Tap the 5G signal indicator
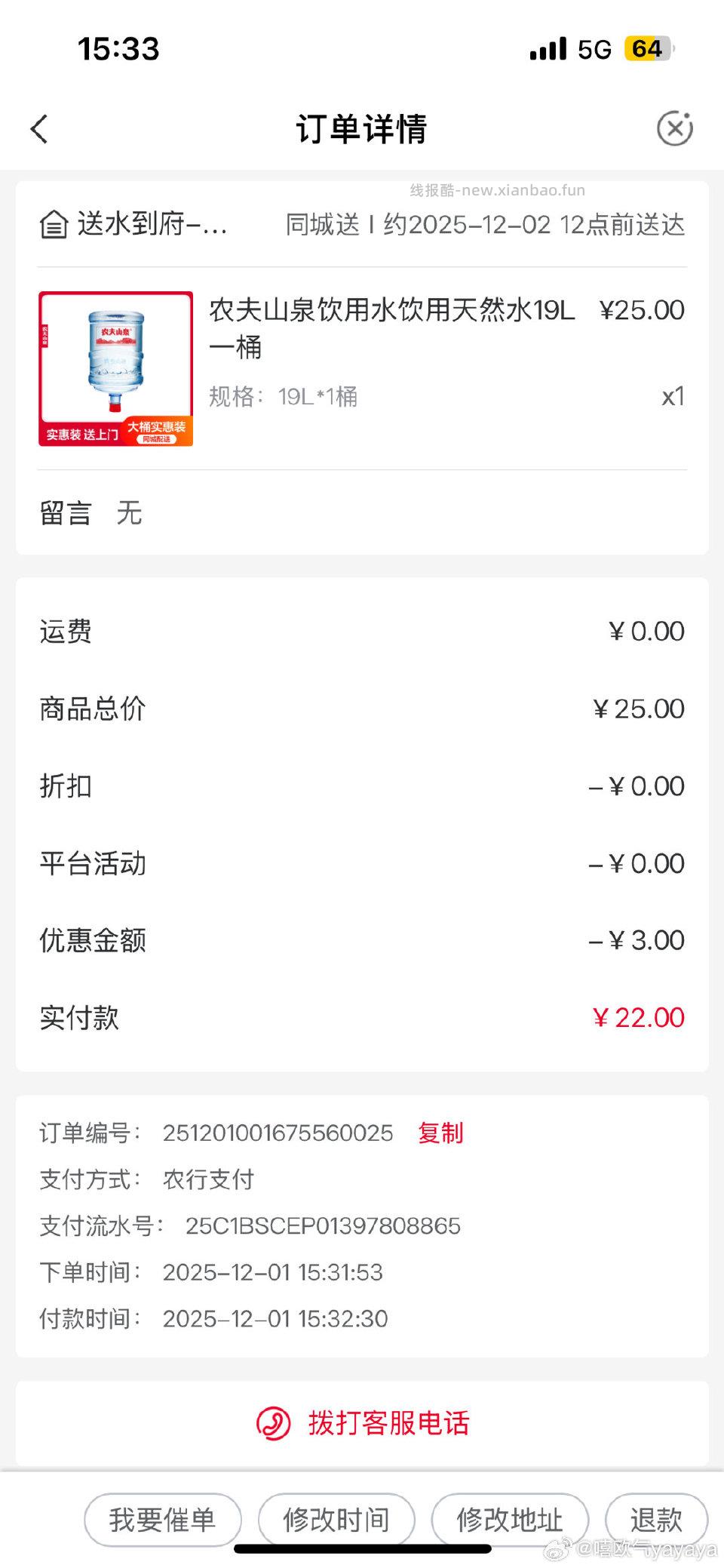This screenshot has height=1568, width=724. coord(596,48)
